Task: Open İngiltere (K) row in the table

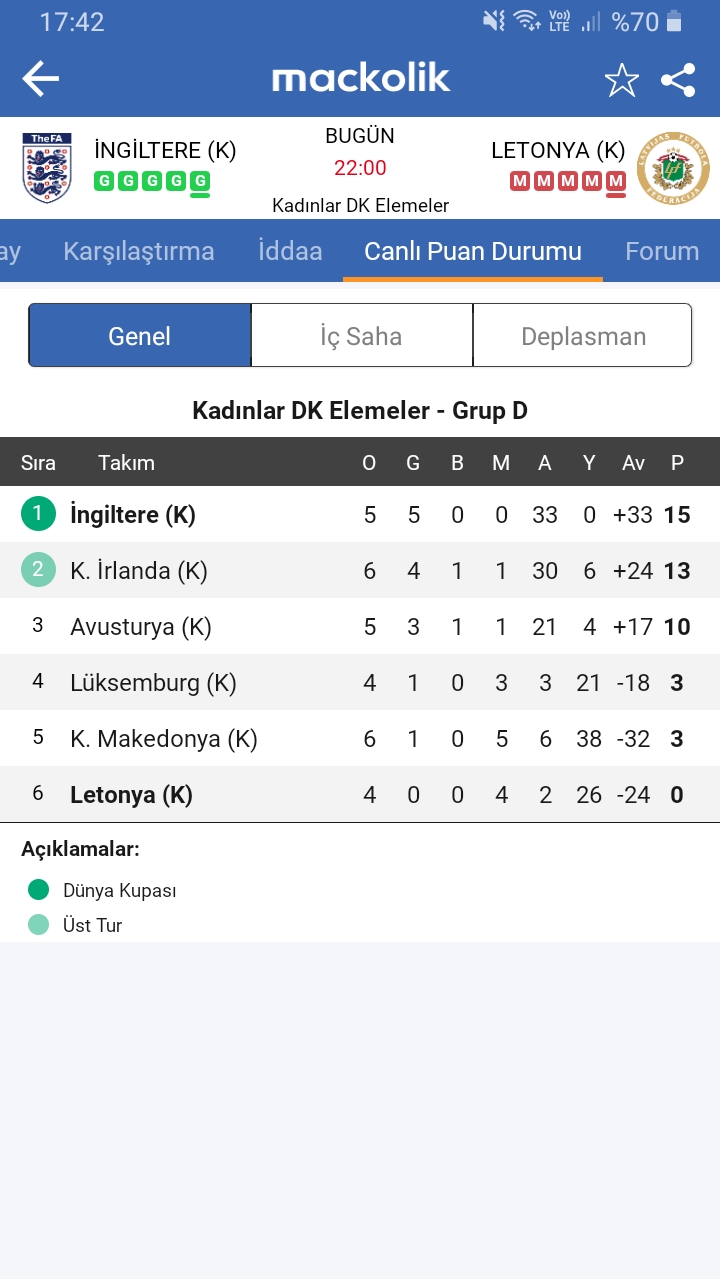Action: 360,515
